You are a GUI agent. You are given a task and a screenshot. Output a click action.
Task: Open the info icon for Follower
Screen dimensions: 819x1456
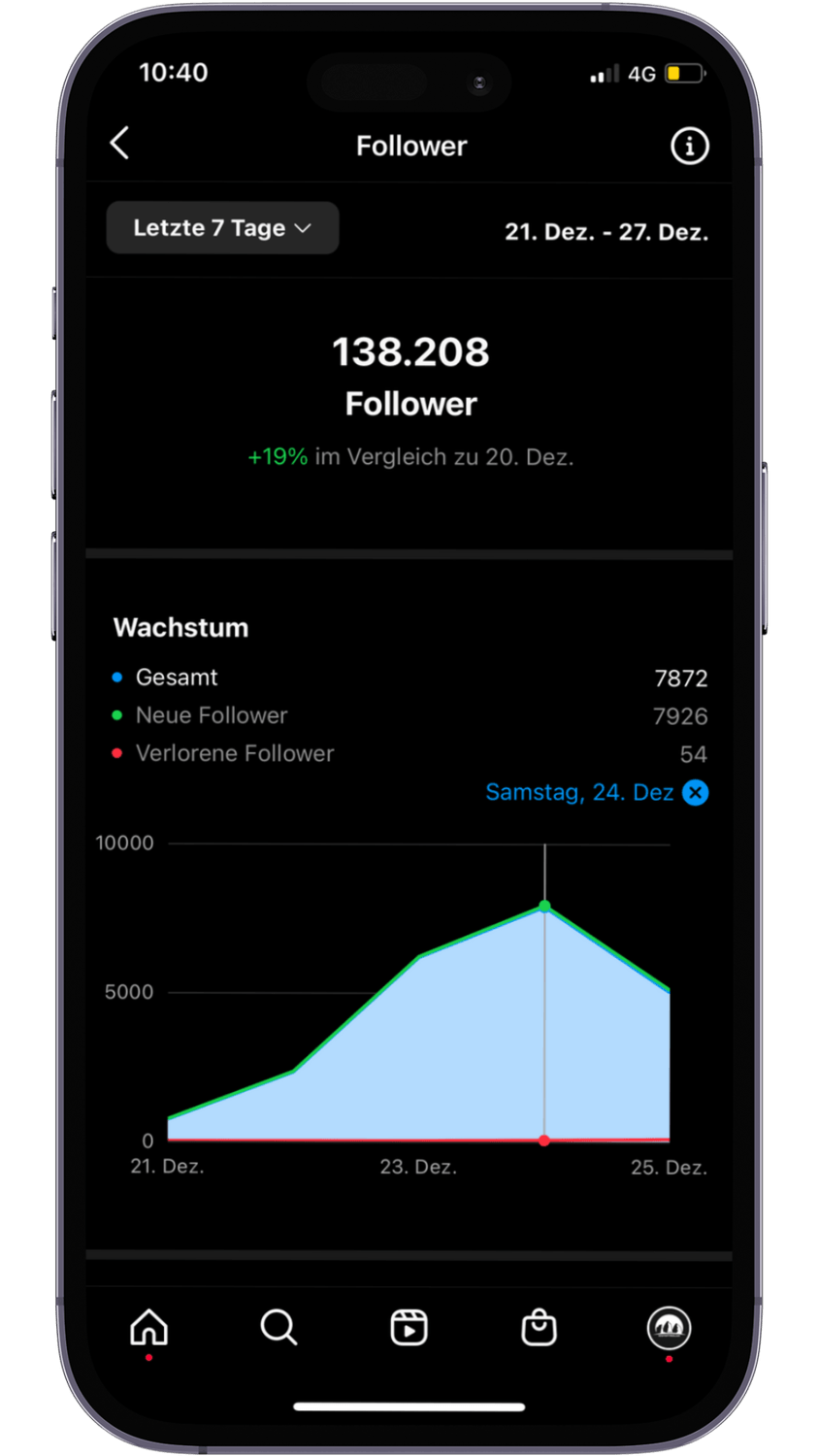coord(689,146)
